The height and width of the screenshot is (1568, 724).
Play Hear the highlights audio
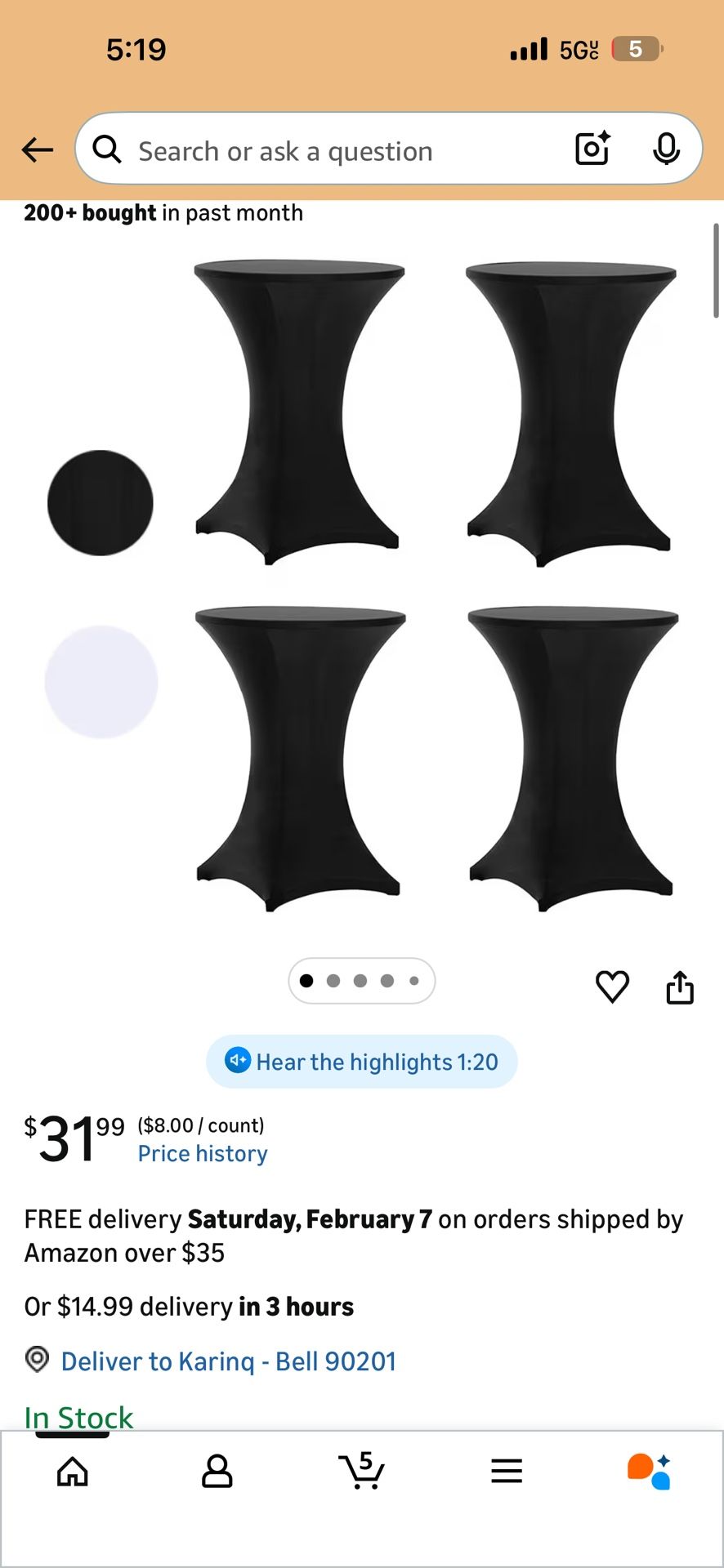(x=362, y=1062)
